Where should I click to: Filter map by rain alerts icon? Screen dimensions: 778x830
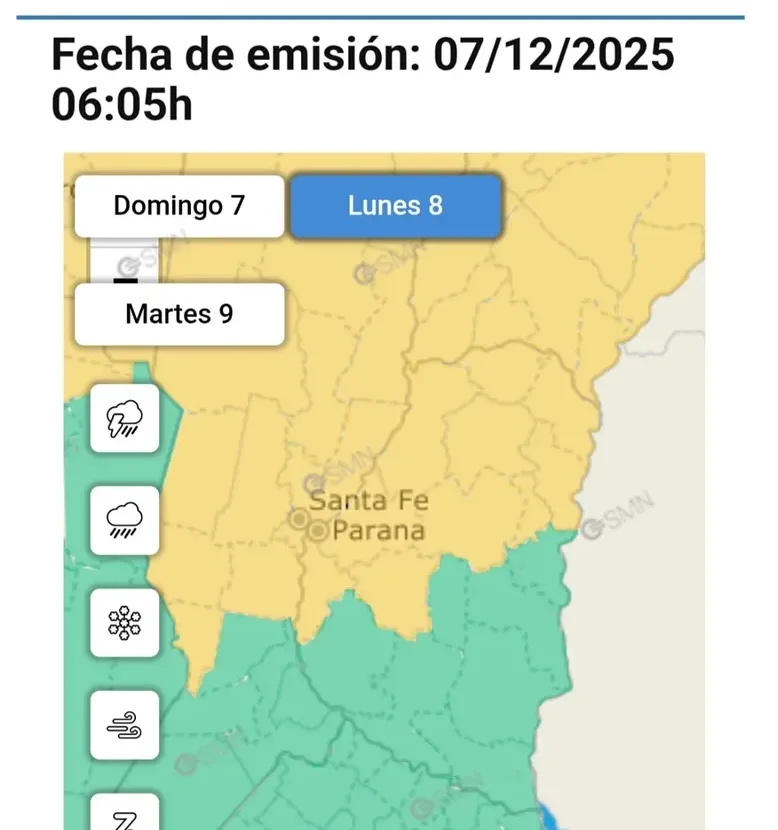125,520
